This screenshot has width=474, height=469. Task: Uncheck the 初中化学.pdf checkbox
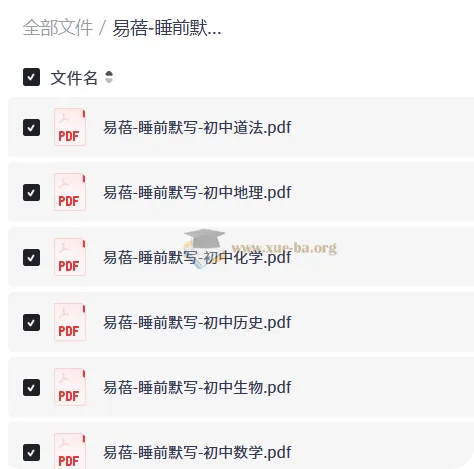(x=31, y=258)
